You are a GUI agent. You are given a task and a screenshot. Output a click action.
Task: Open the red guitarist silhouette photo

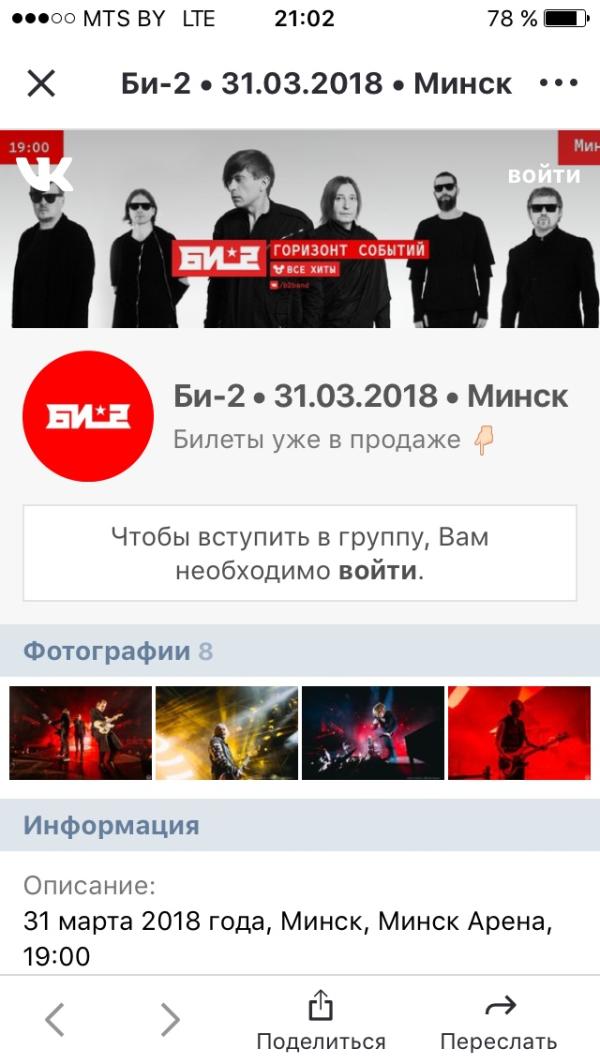tap(519, 733)
